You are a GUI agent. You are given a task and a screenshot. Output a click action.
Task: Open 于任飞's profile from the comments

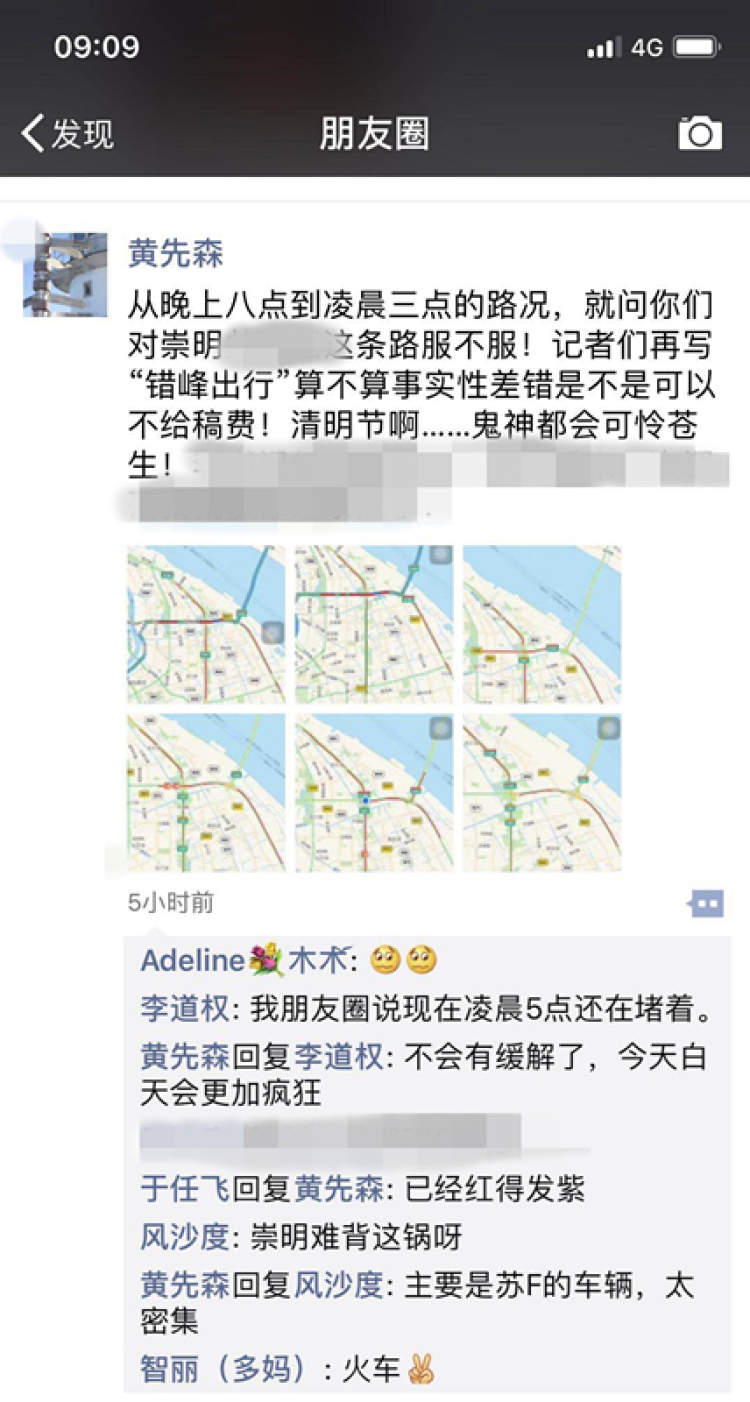[184, 1188]
